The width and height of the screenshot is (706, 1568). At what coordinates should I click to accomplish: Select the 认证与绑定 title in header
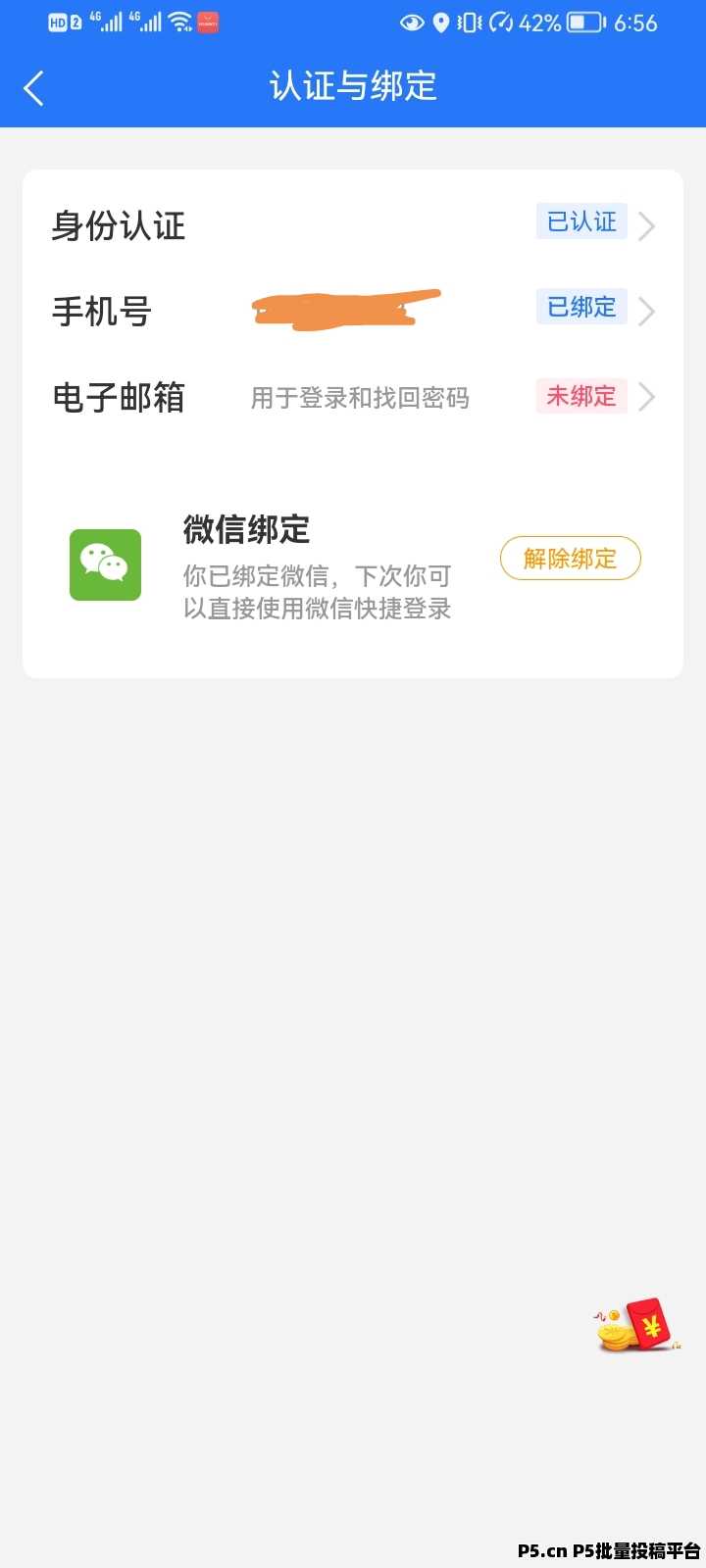pyautogui.click(x=353, y=86)
